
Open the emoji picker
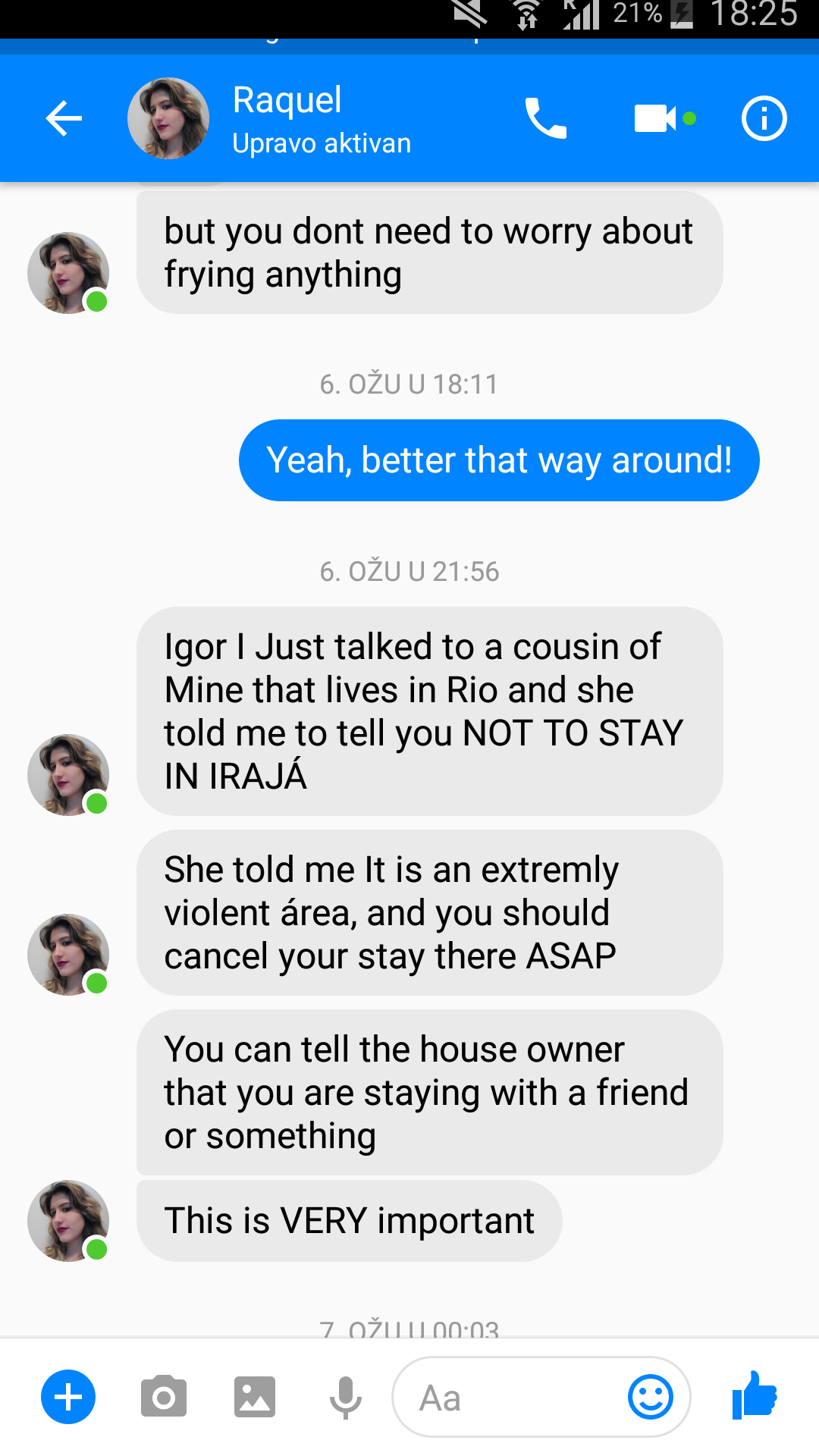[650, 1397]
